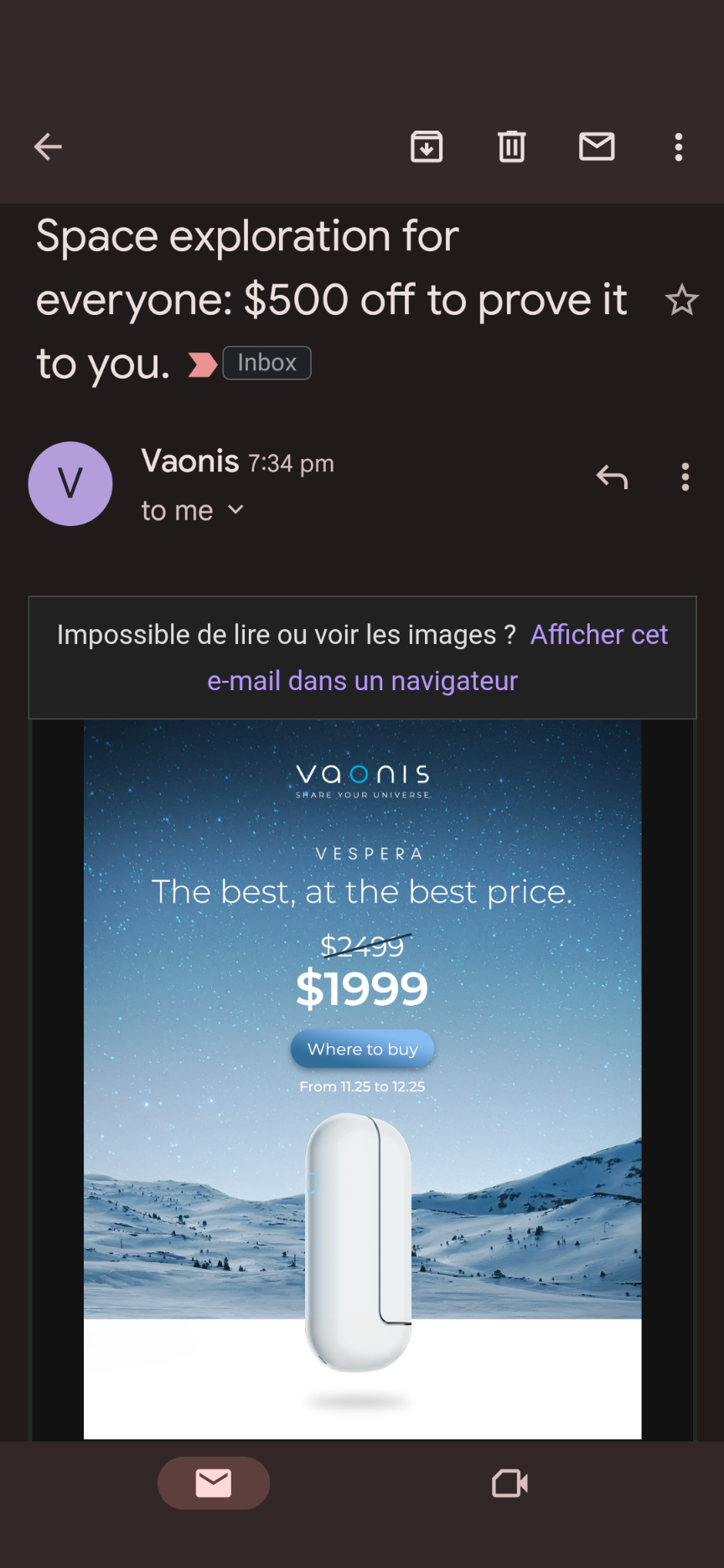This screenshot has width=724, height=1568.
Task: Expand the 'to me' recipient details
Action: [193, 510]
